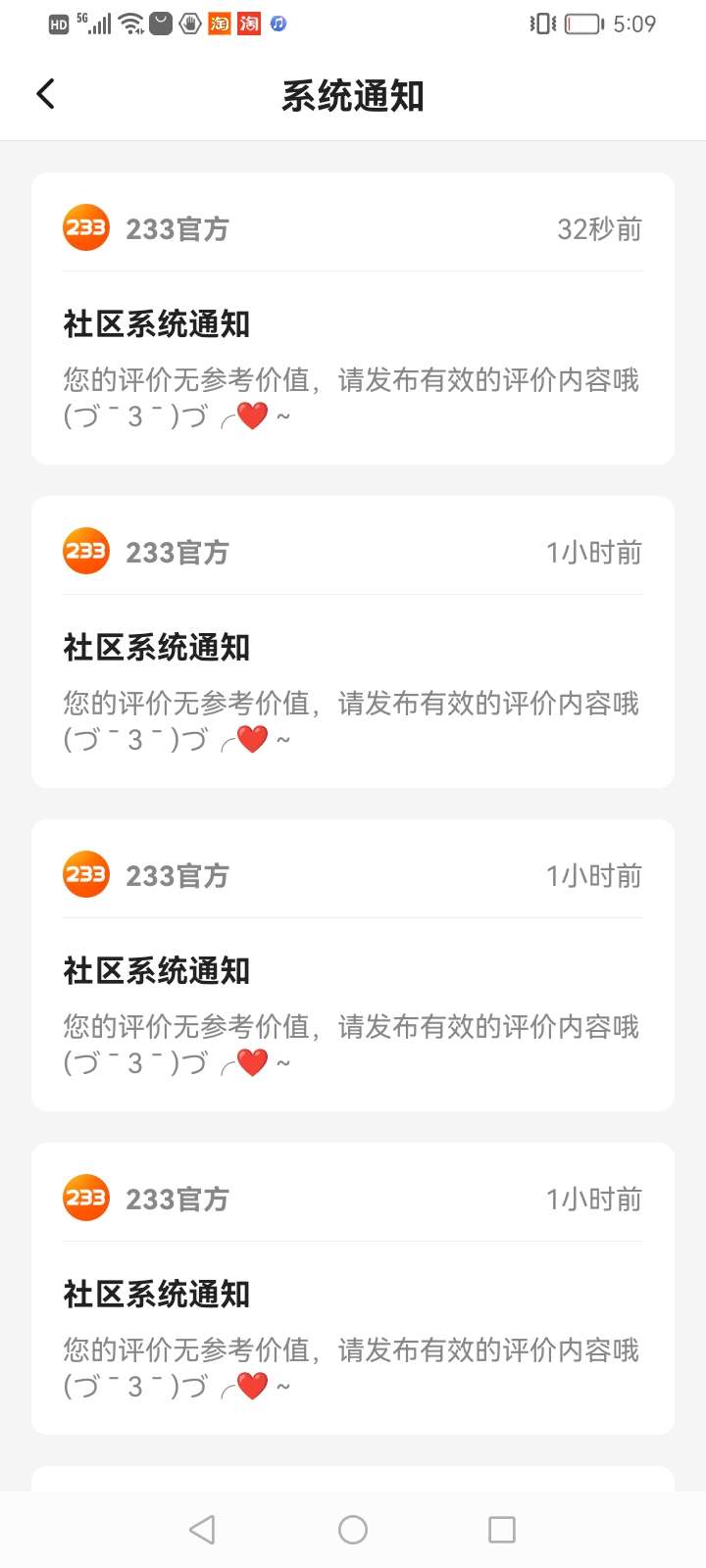Image resolution: width=706 pixels, height=1568 pixels.
Task: Tap the system home button
Action: coord(353,1530)
